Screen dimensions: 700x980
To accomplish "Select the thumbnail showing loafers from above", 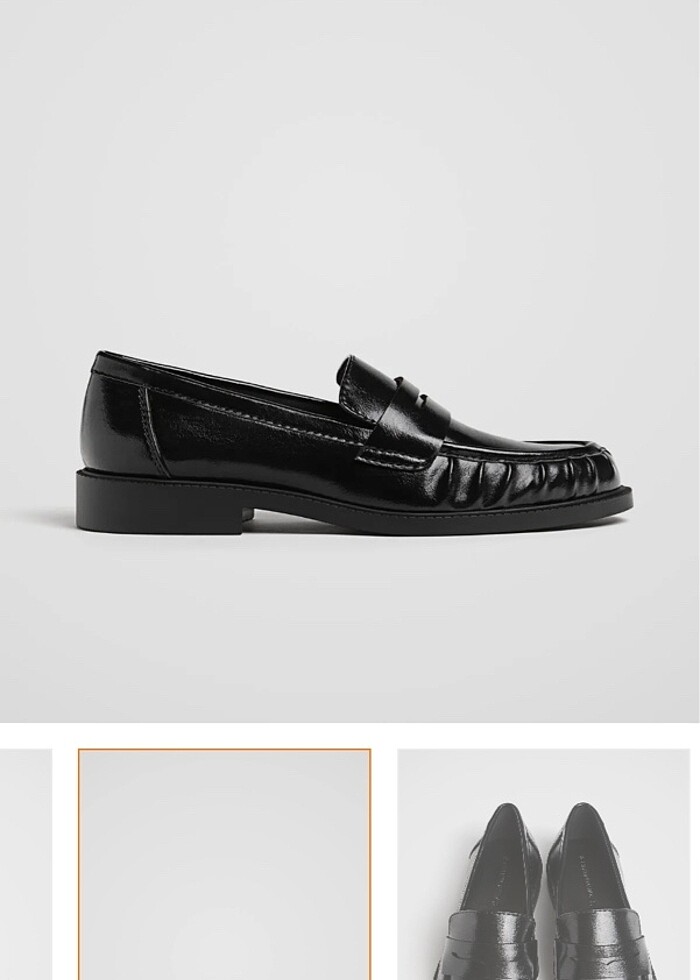I will click(544, 865).
